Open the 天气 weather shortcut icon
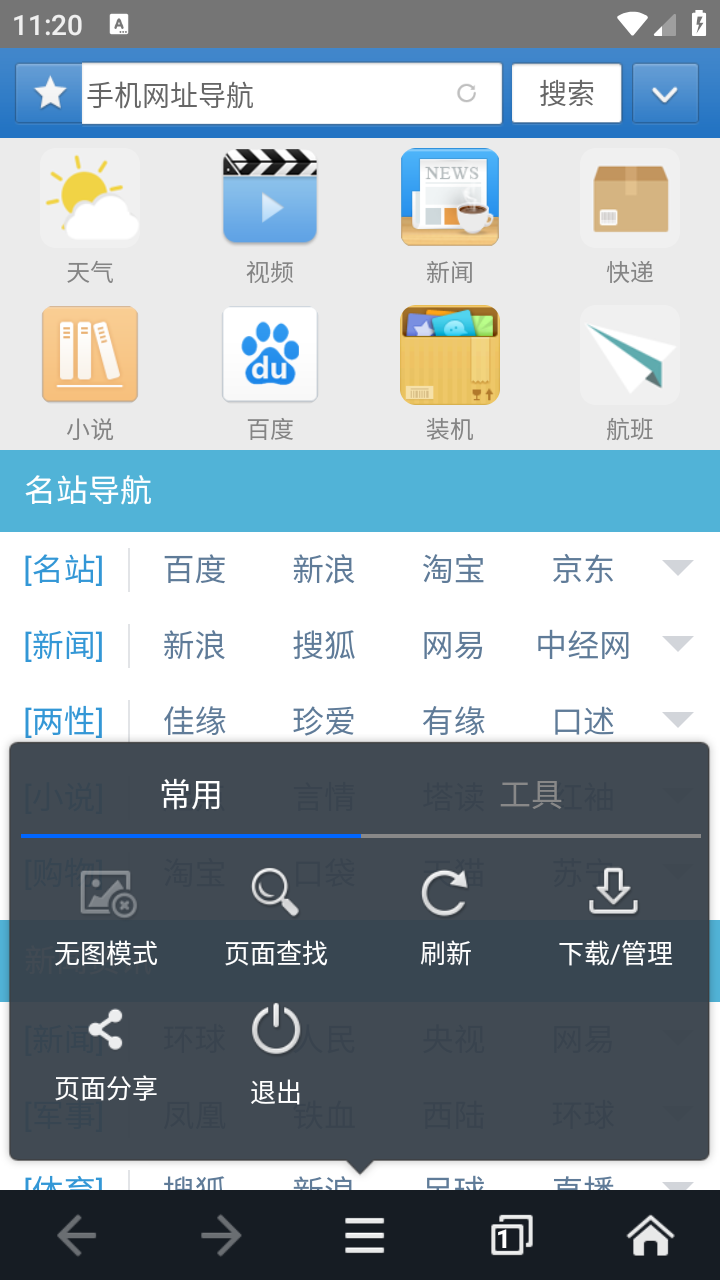Image resolution: width=720 pixels, height=1280 pixels. 90,197
